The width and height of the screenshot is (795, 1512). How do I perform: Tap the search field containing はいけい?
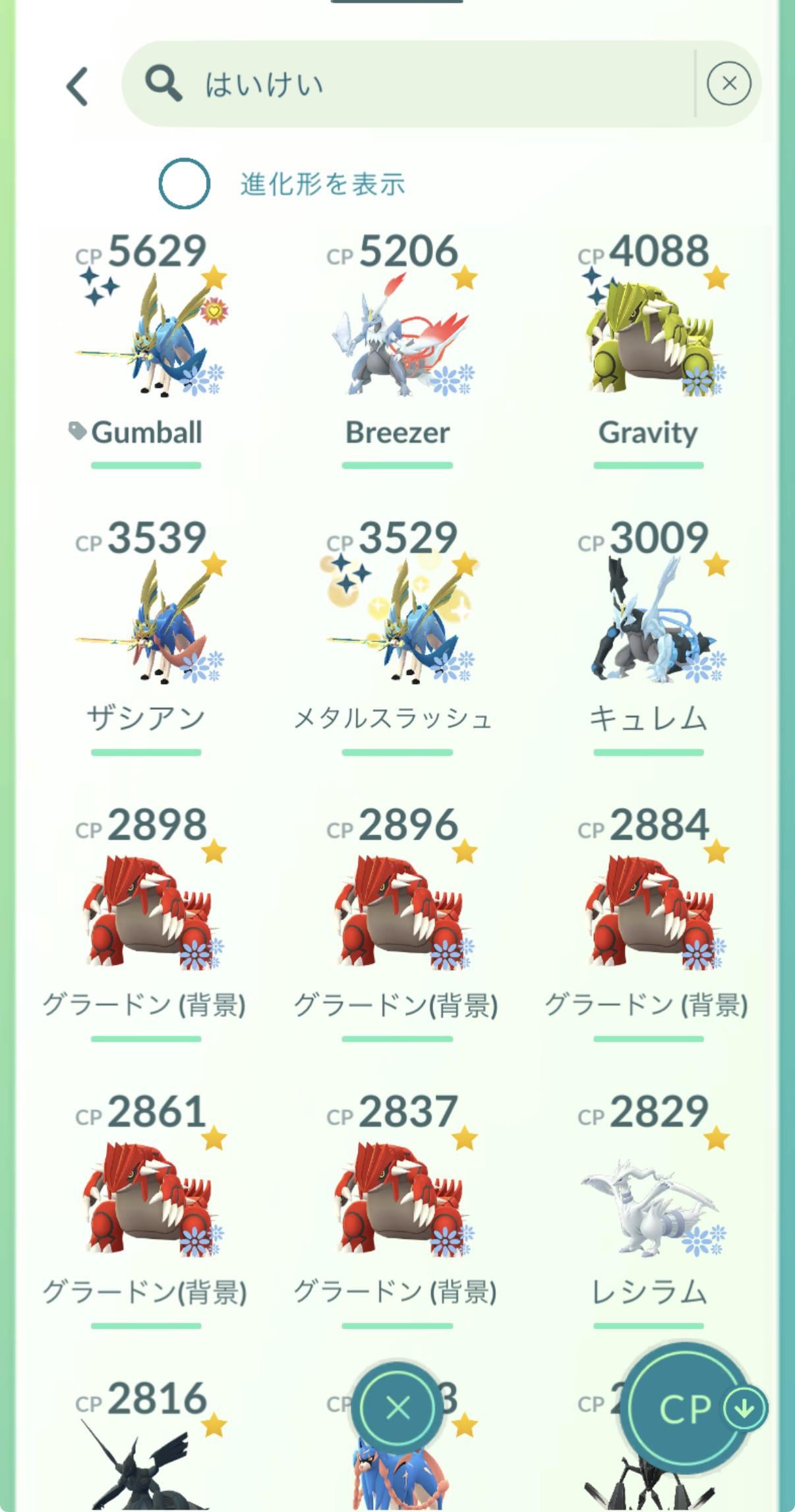pyautogui.click(x=409, y=84)
